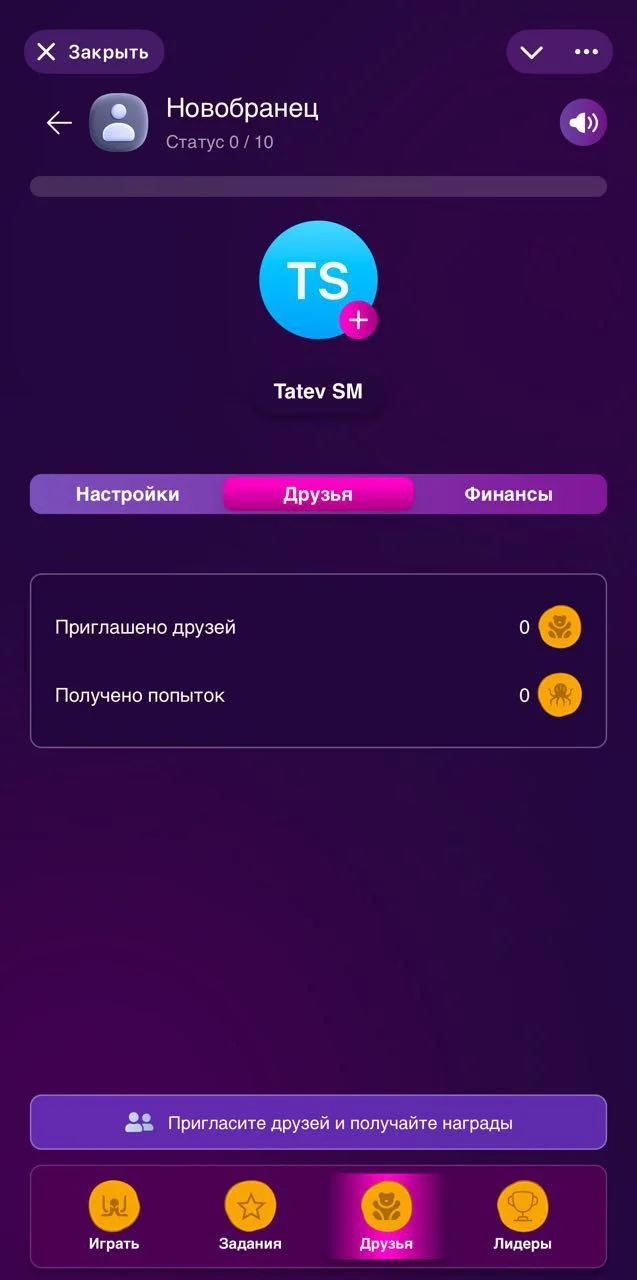Close the mini app with Закрыть
This screenshot has height=1280, width=637.
(94, 52)
